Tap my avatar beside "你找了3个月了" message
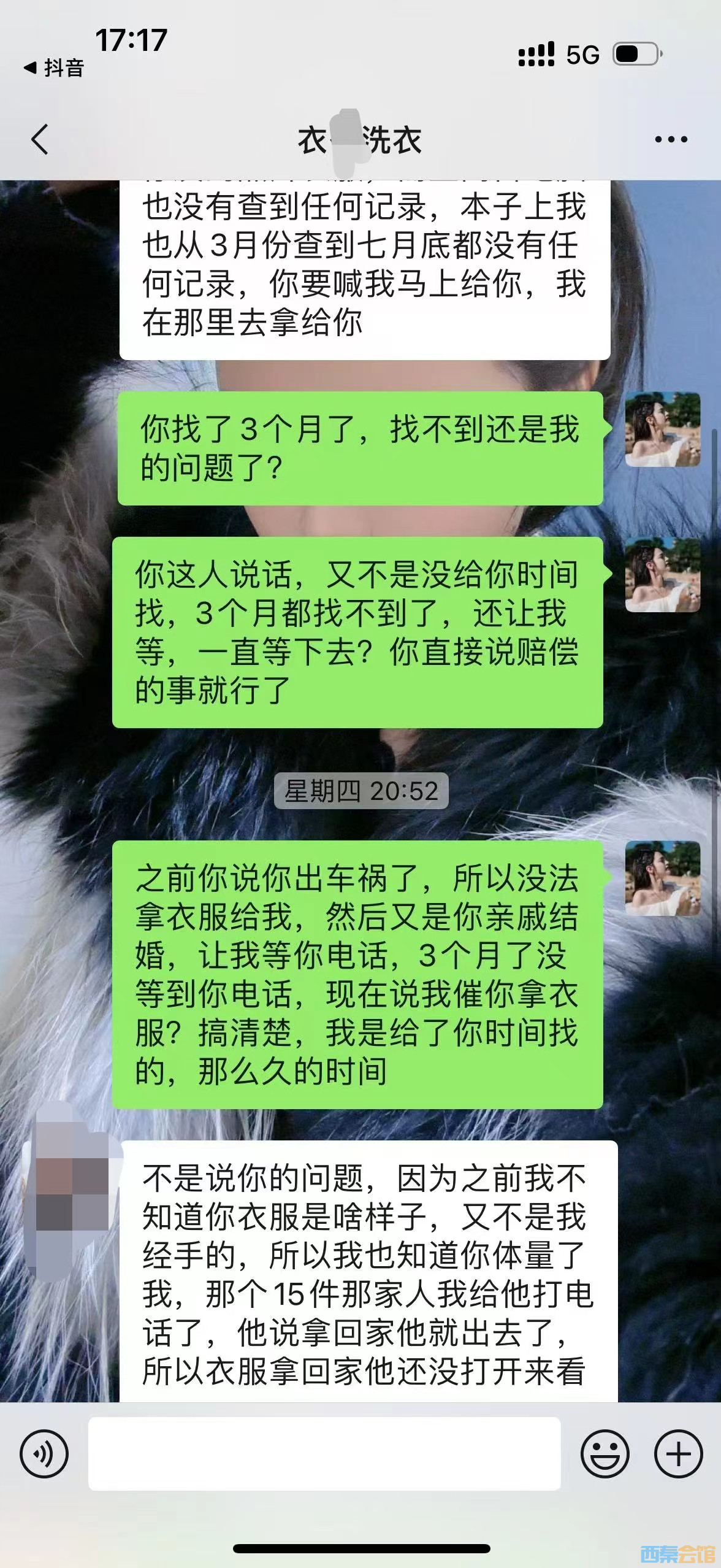Viewport: 721px width, 1568px height. 662,429
